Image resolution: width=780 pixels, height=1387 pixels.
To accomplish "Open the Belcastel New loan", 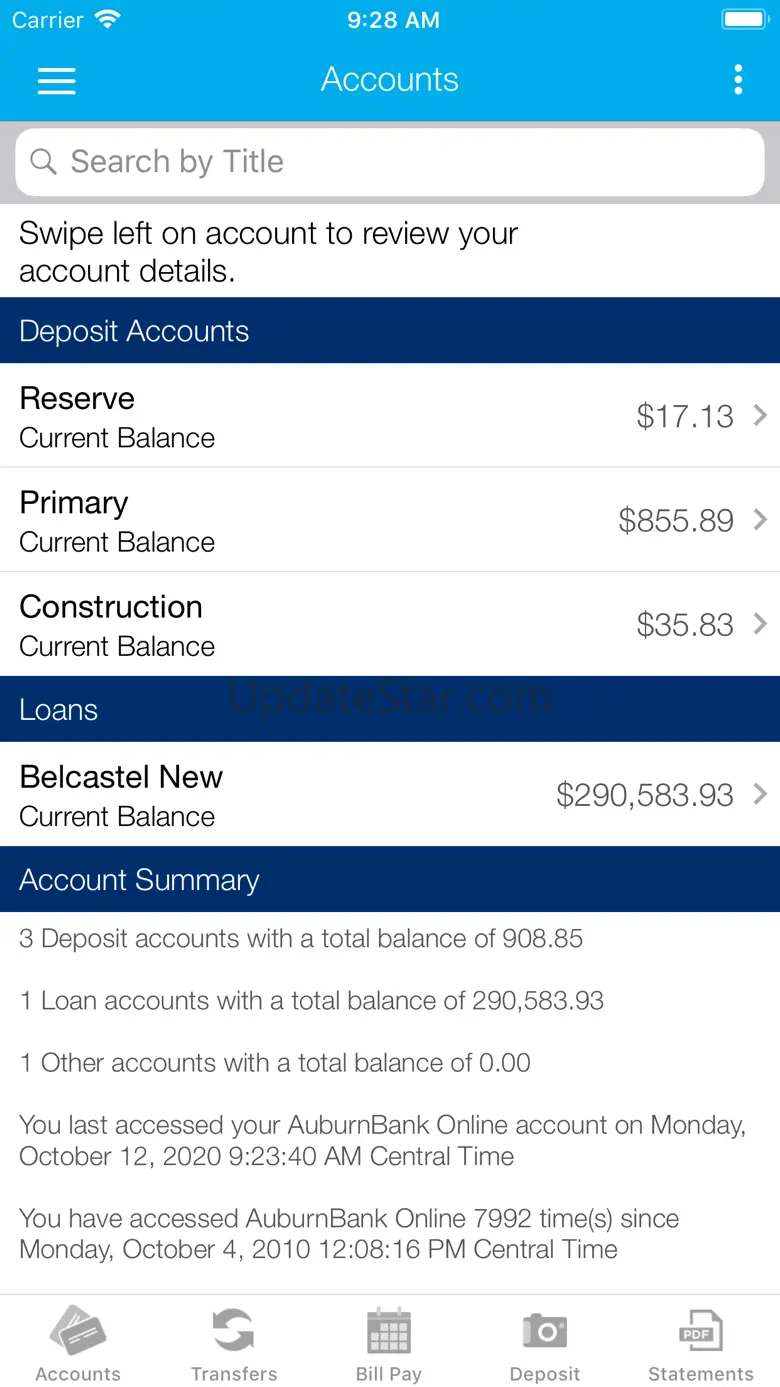I will (x=390, y=794).
